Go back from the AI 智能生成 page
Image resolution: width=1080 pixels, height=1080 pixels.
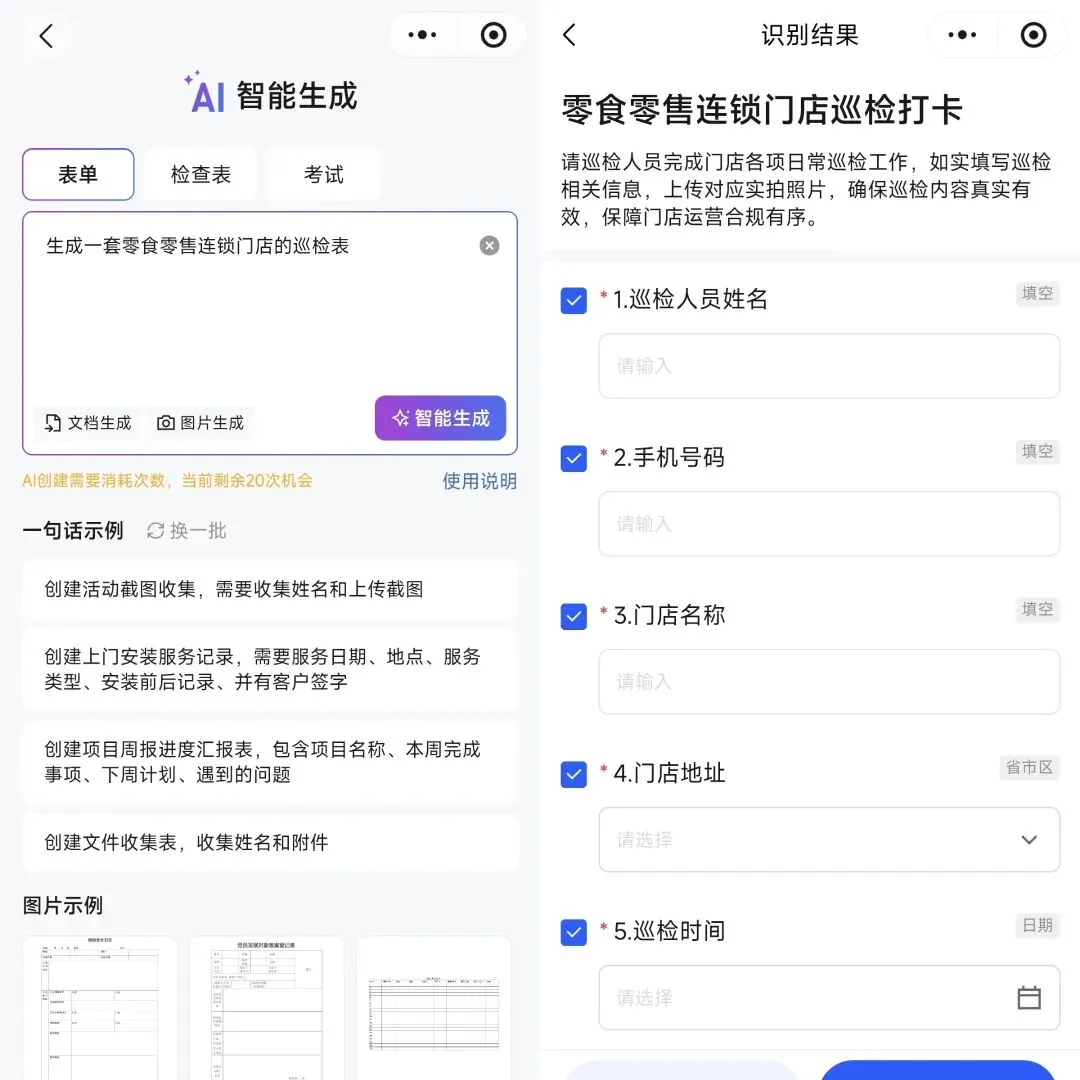(x=46, y=36)
